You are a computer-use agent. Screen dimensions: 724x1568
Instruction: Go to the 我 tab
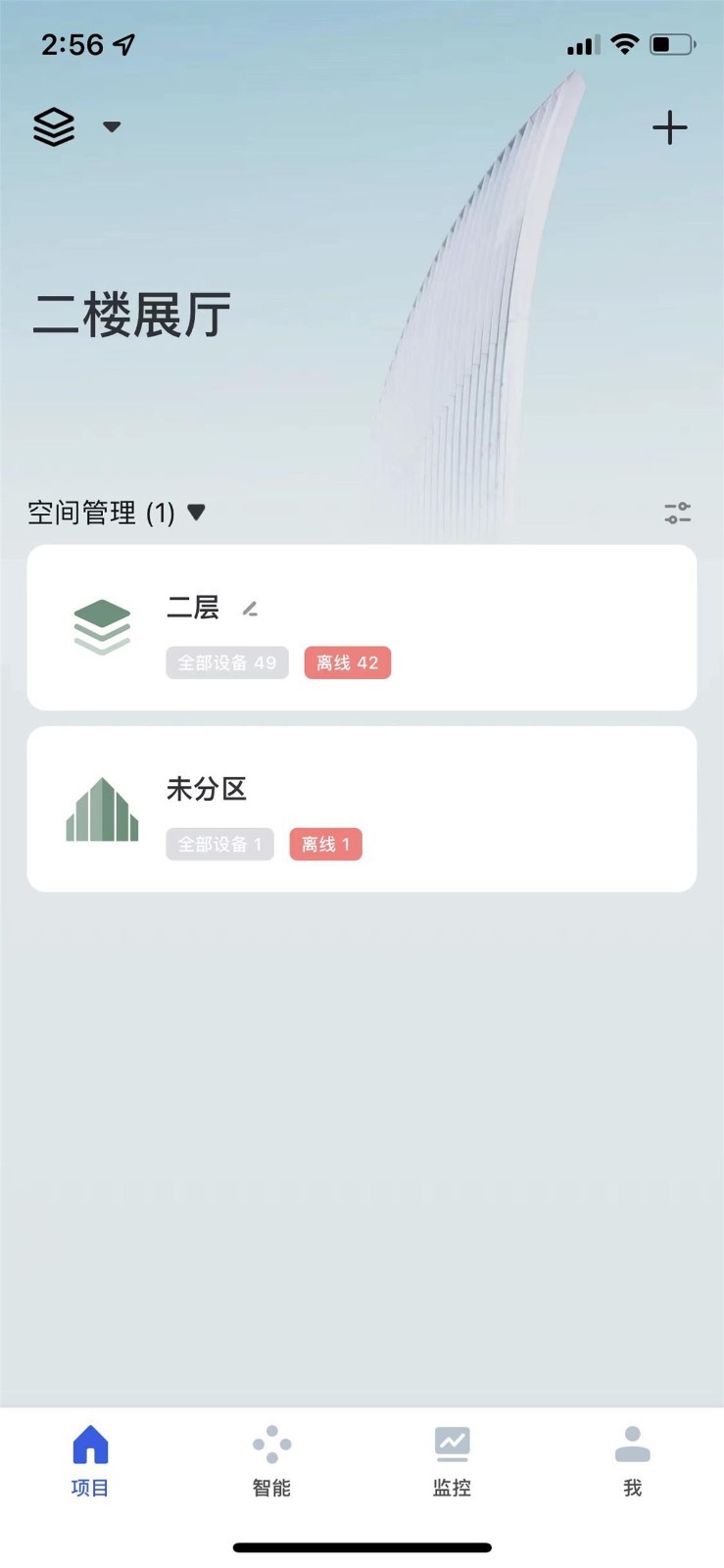(x=632, y=1461)
